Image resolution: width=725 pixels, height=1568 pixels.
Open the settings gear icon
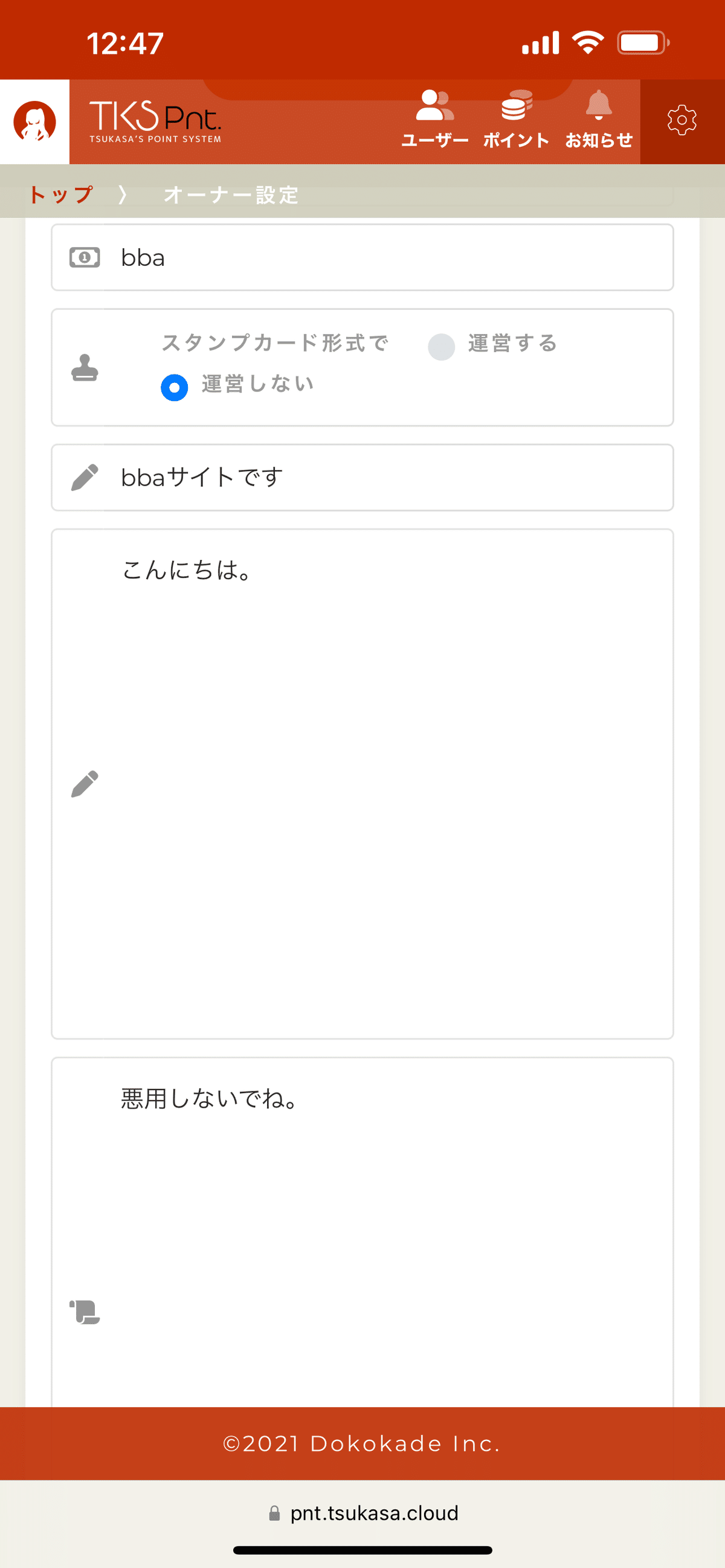681,121
